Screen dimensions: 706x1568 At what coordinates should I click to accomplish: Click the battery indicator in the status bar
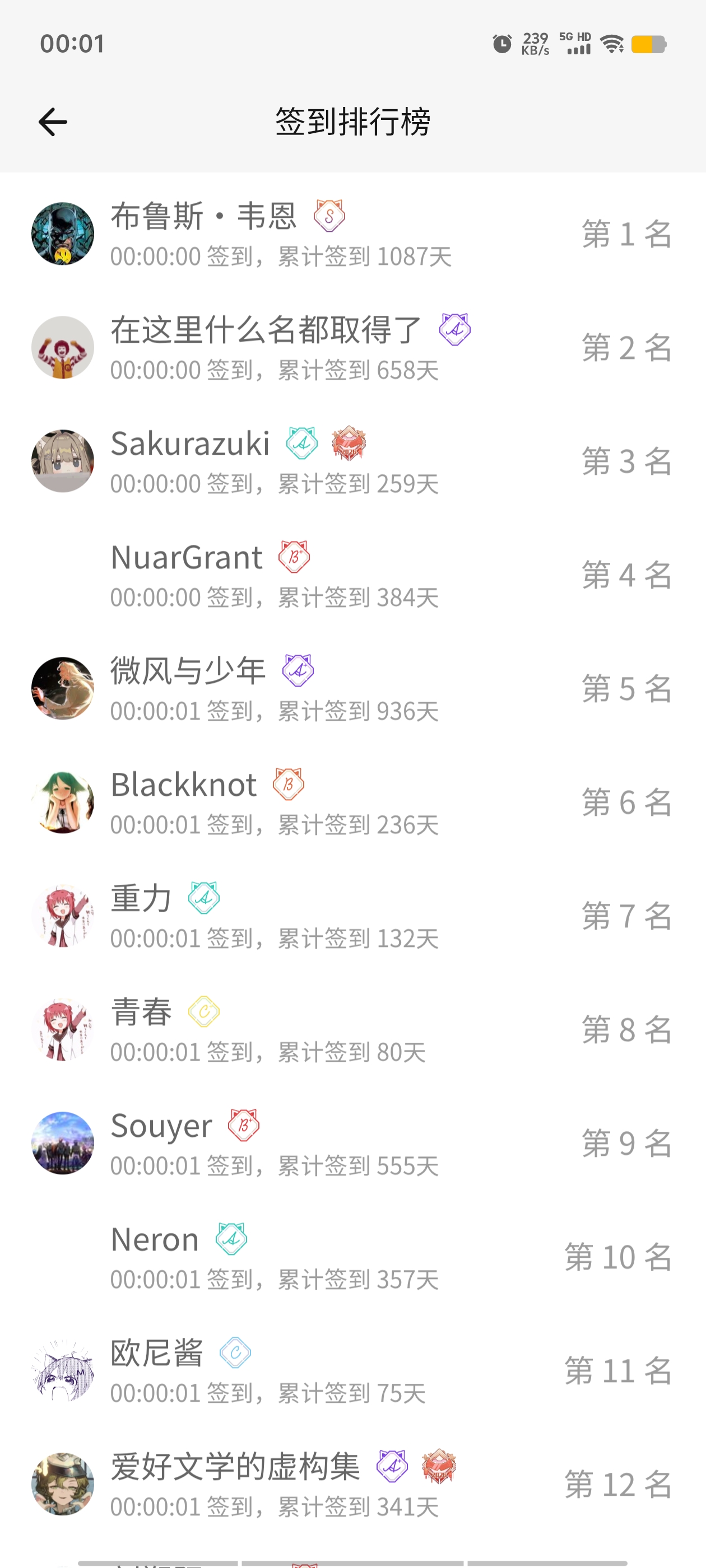coord(650,44)
